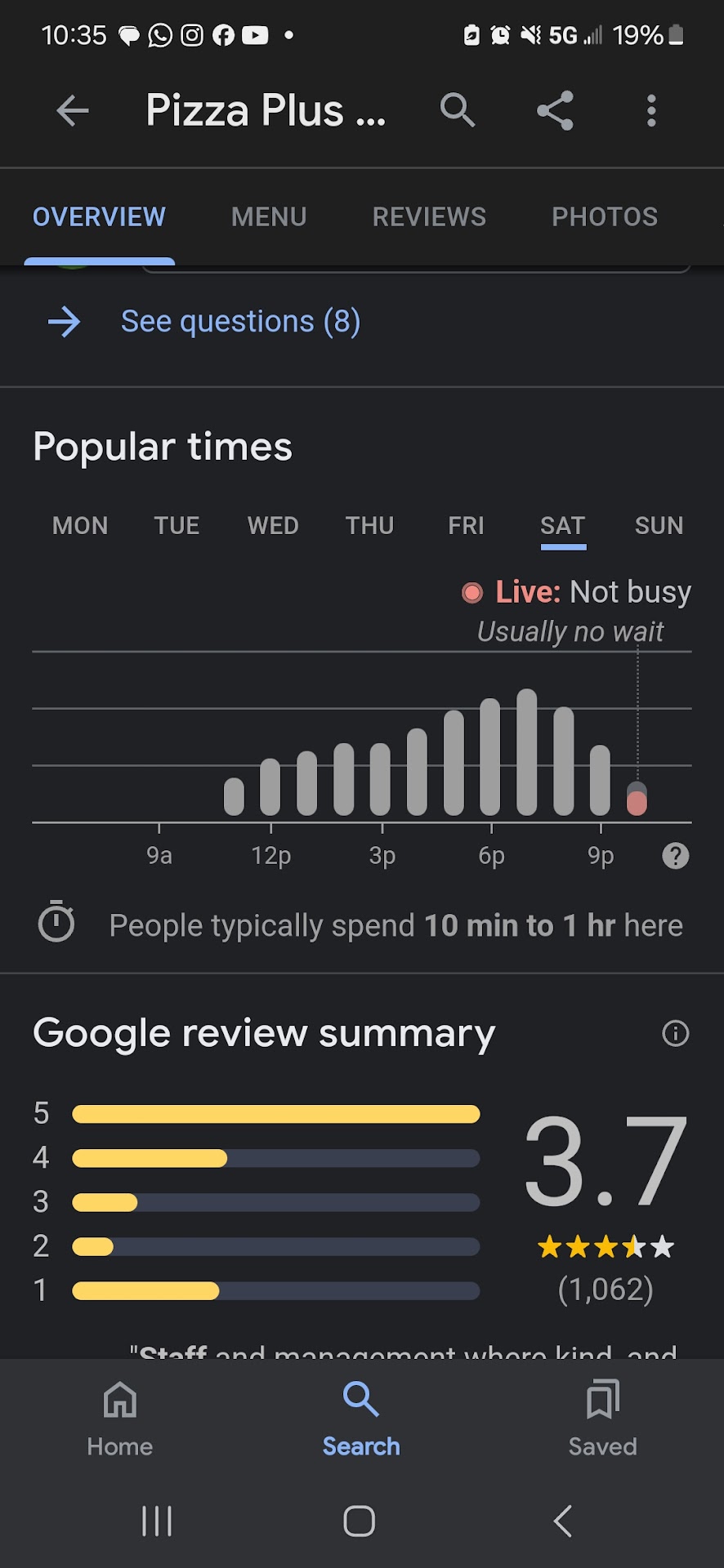
Task: Open popular times help question mark
Action: (676, 856)
